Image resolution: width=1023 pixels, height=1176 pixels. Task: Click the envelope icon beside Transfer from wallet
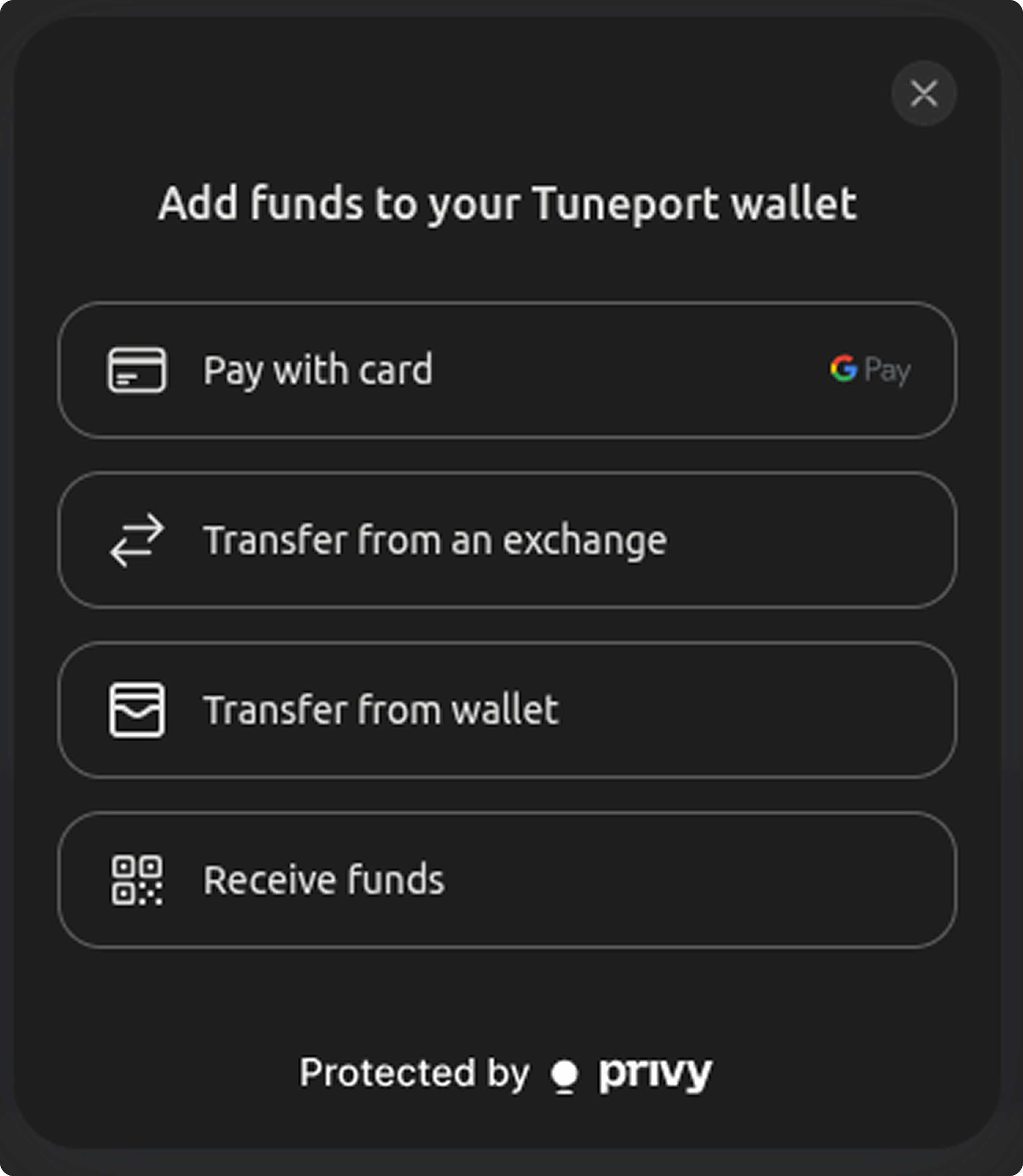136,709
